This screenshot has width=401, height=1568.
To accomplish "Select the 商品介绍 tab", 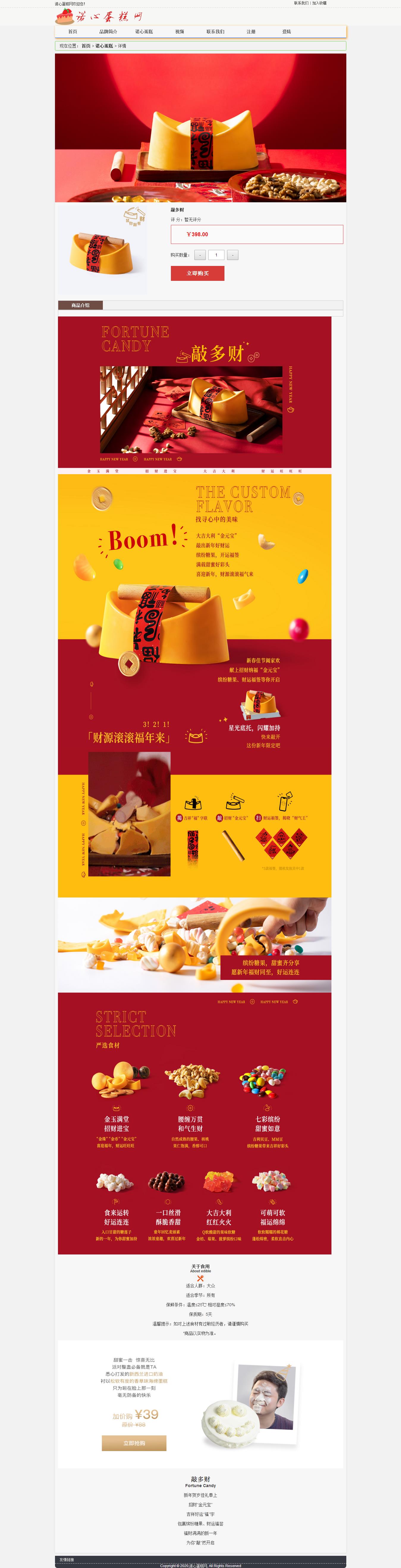I will (x=80, y=305).
